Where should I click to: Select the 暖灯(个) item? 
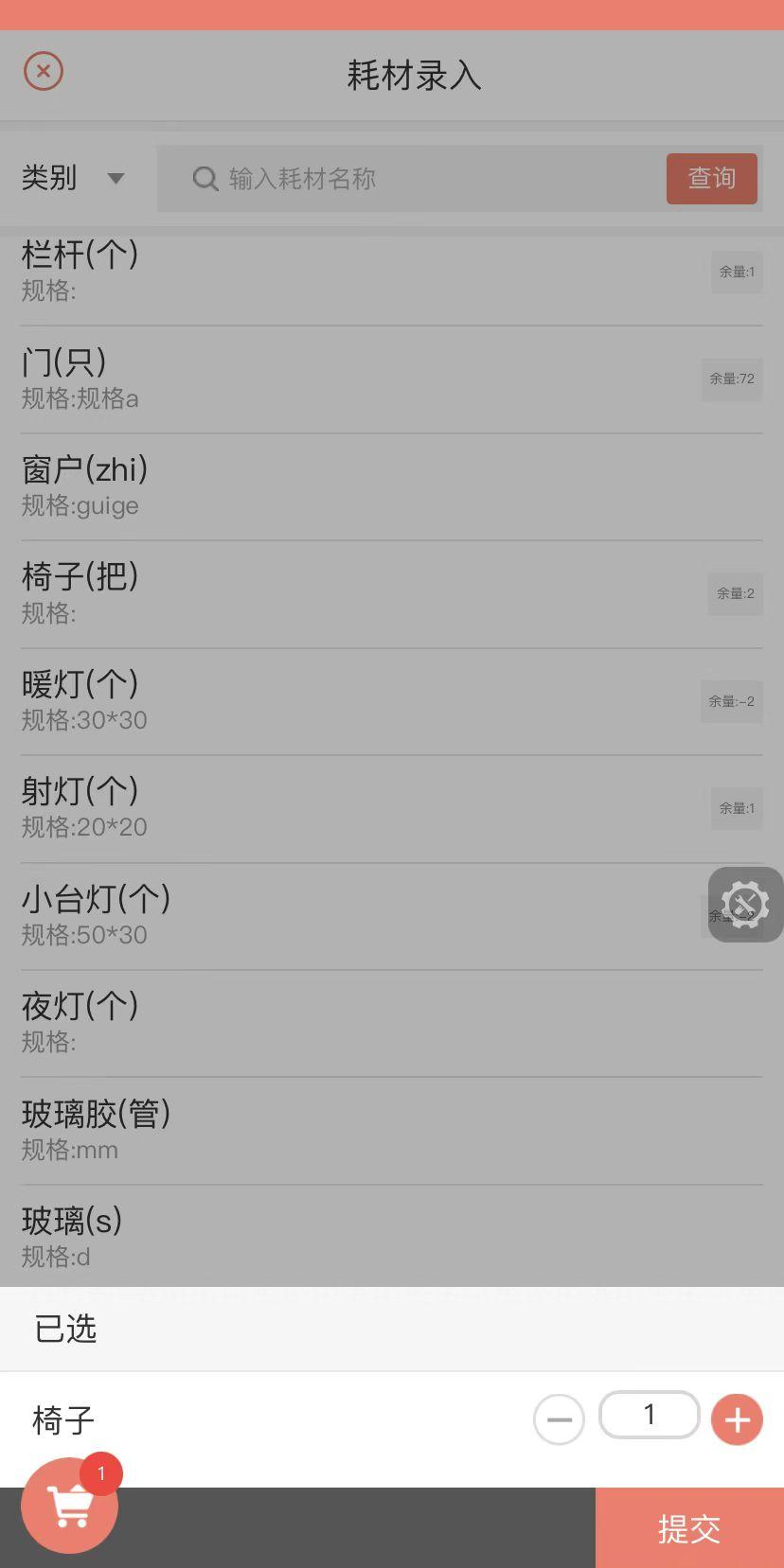click(x=391, y=702)
